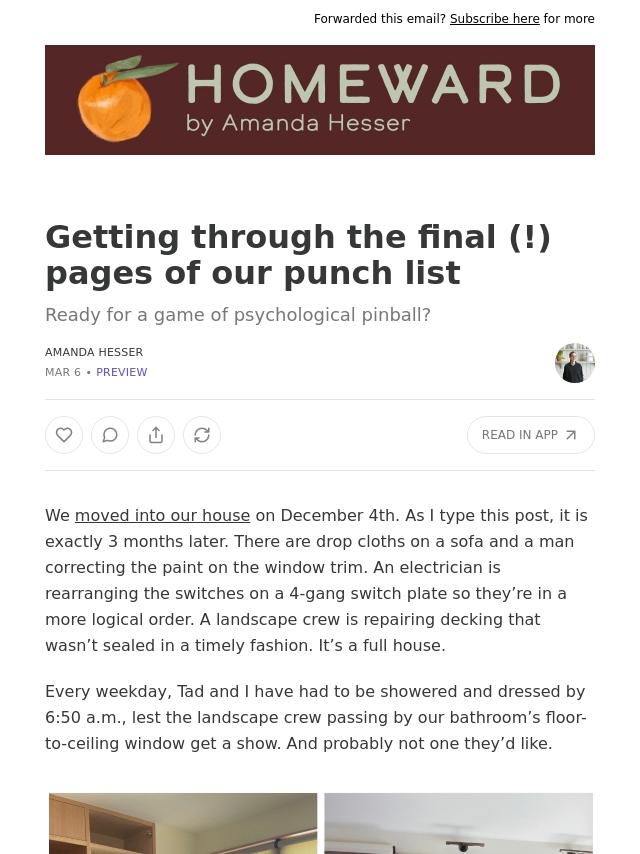Tap the Homeward header banner
The image size is (640, 854).
click(320, 100)
